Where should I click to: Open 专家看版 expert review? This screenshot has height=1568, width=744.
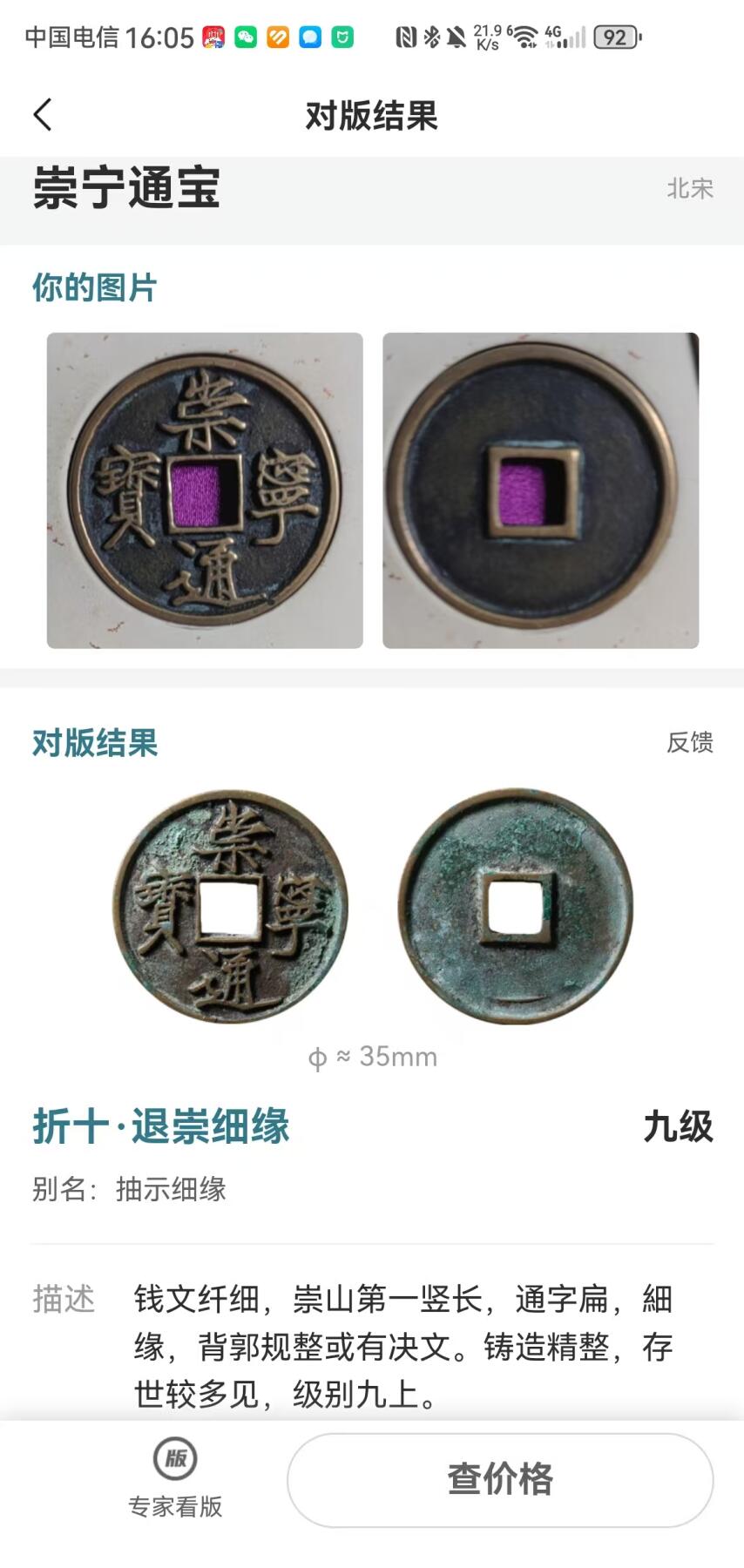point(175,1477)
